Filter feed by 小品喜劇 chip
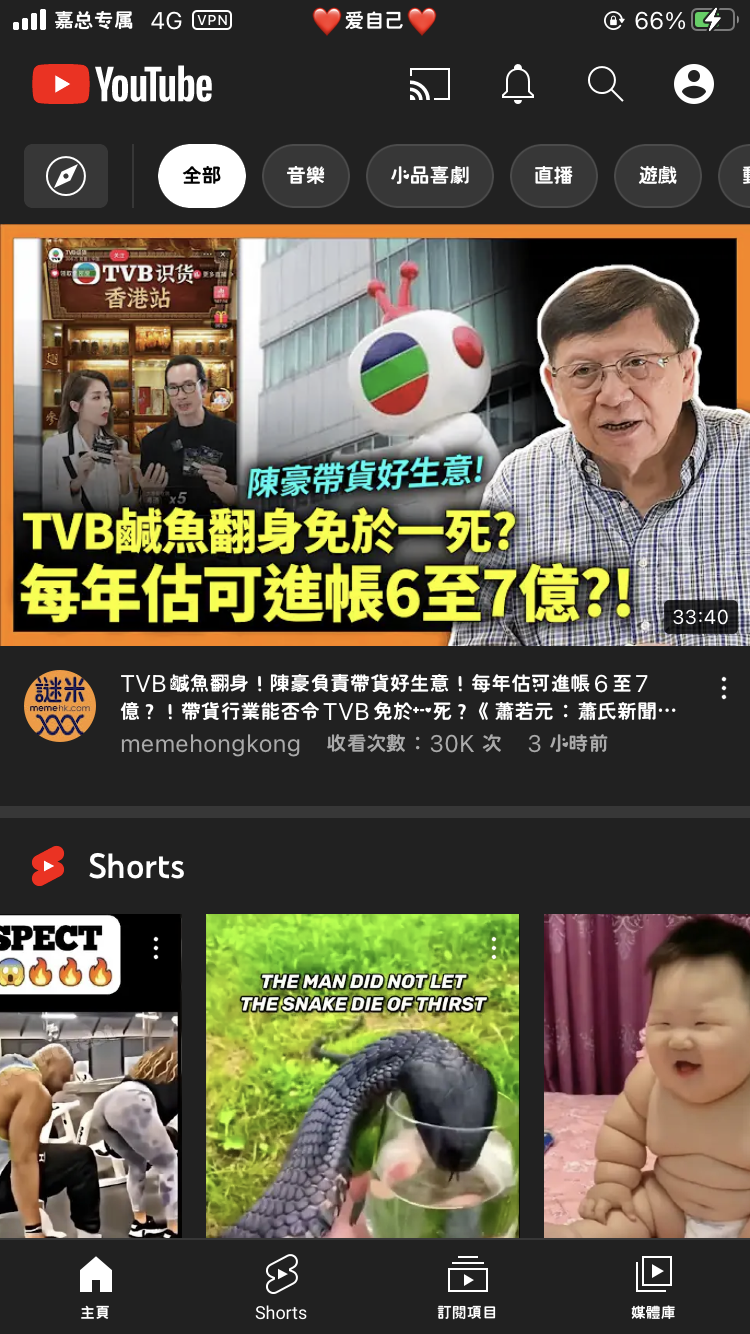750x1334 pixels. (x=430, y=176)
